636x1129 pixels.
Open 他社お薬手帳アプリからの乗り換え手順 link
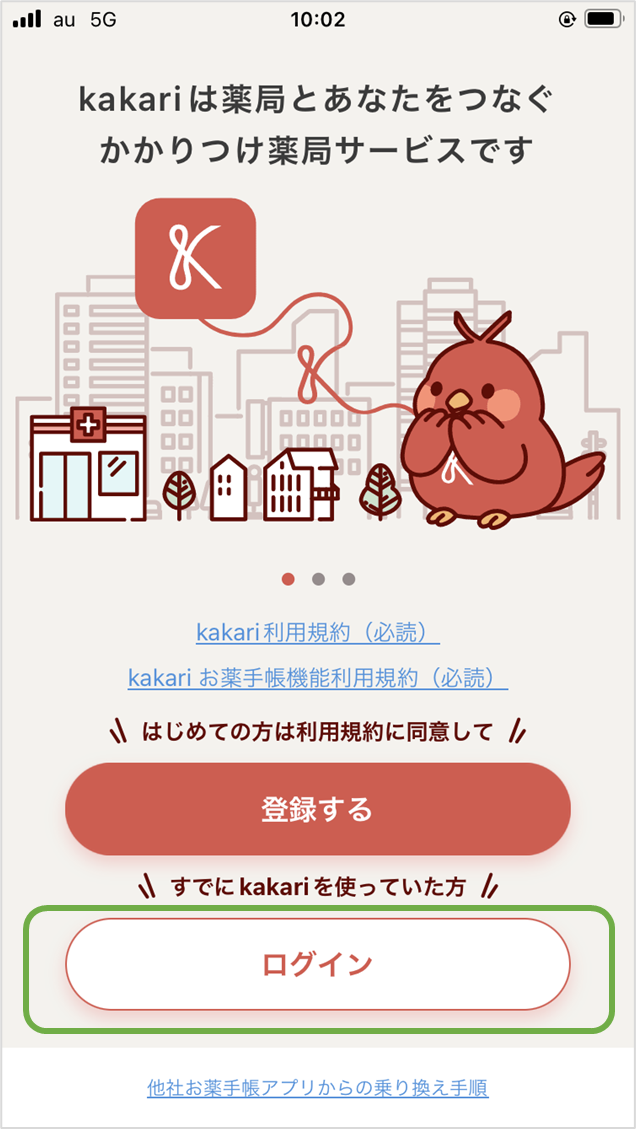click(x=318, y=1088)
